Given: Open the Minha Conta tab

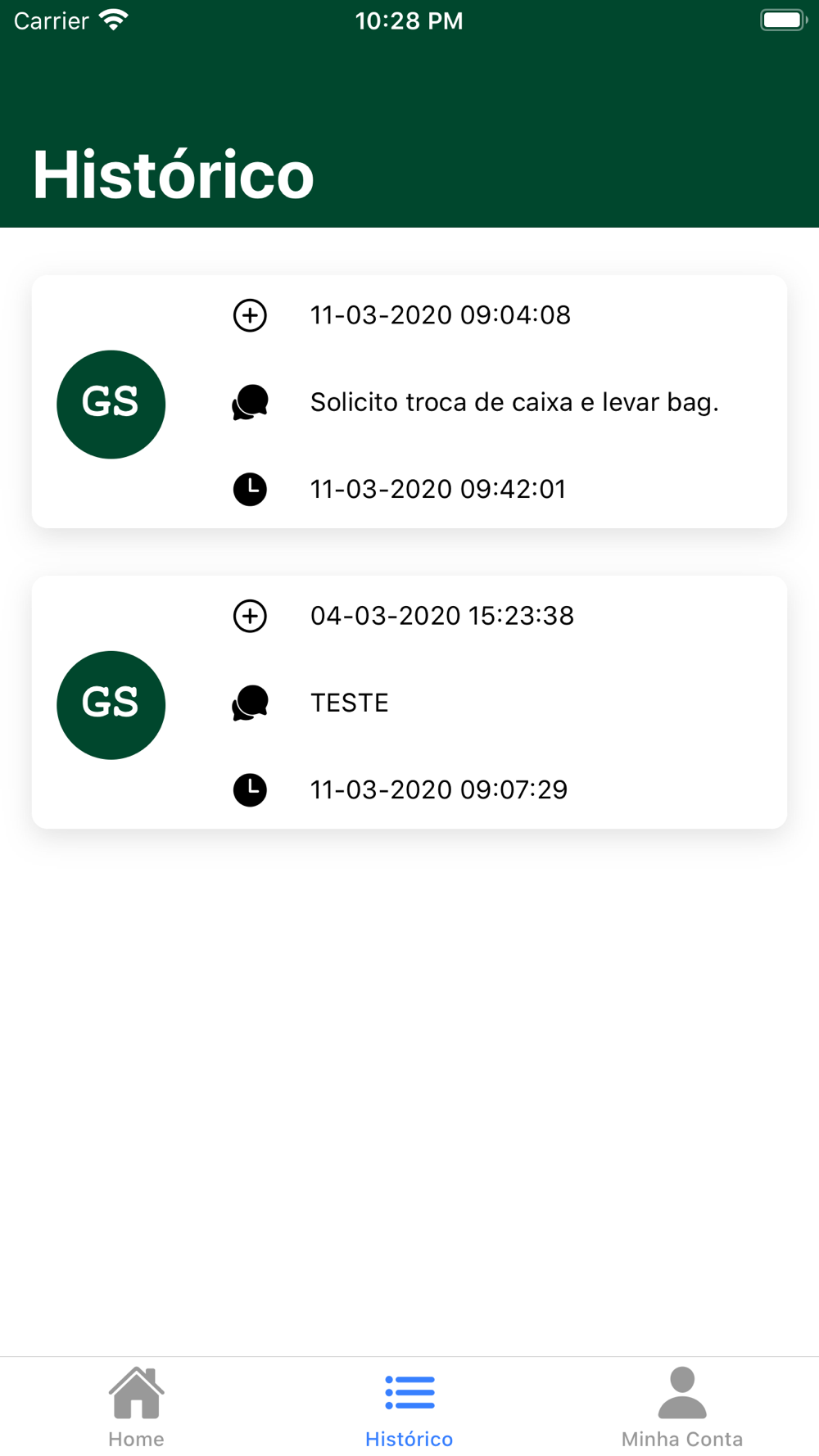Looking at the screenshot, I should coord(681,1407).
